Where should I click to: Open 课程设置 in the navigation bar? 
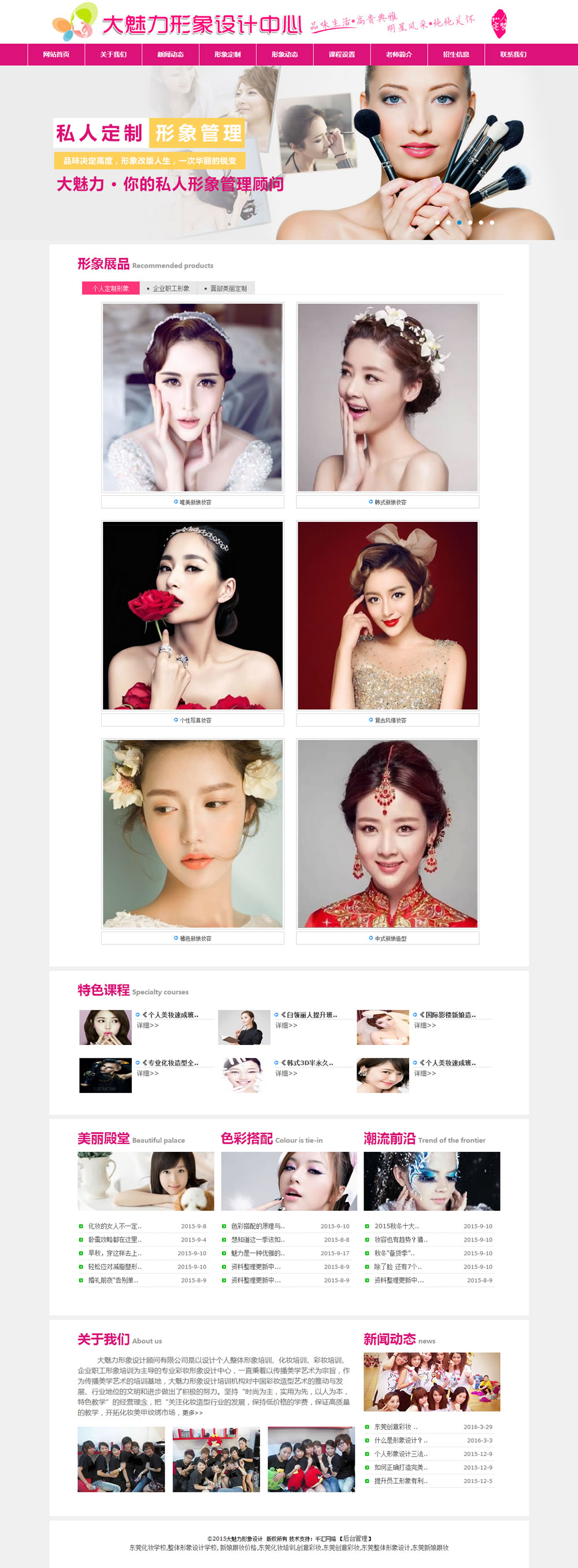[342, 54]
